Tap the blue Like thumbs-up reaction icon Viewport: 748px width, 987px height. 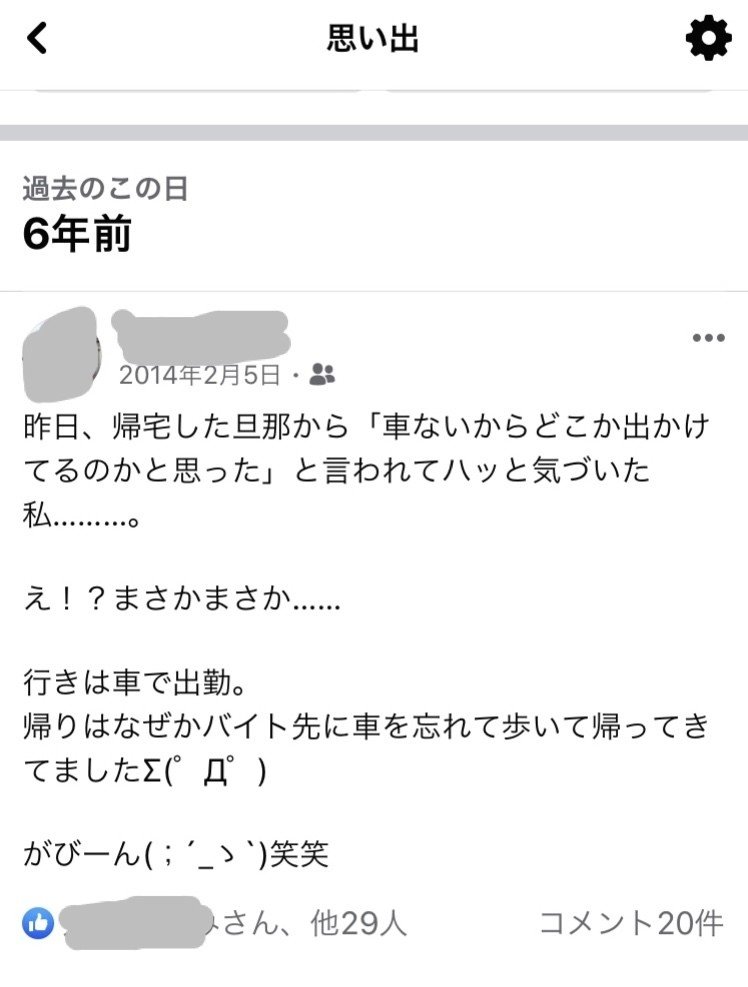click(38, 925)
